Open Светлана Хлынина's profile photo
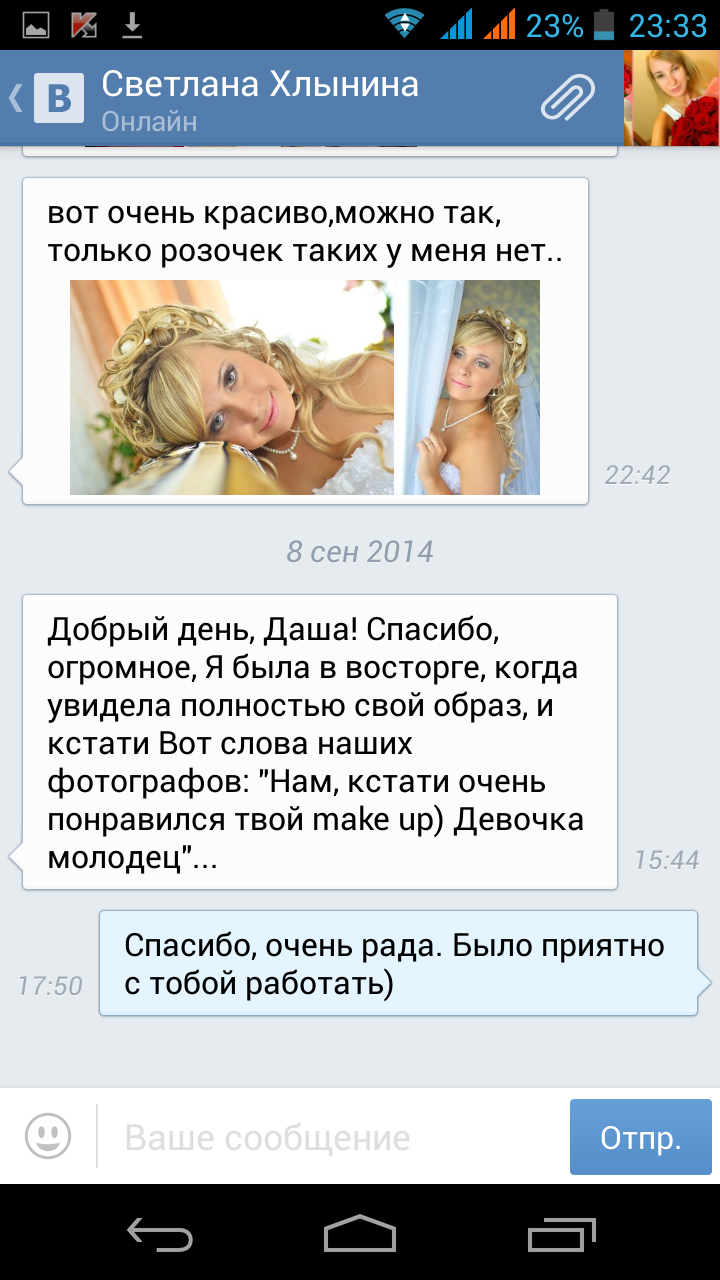The height and width of the screenshot is (1280, 720). [x=671, y=98]
